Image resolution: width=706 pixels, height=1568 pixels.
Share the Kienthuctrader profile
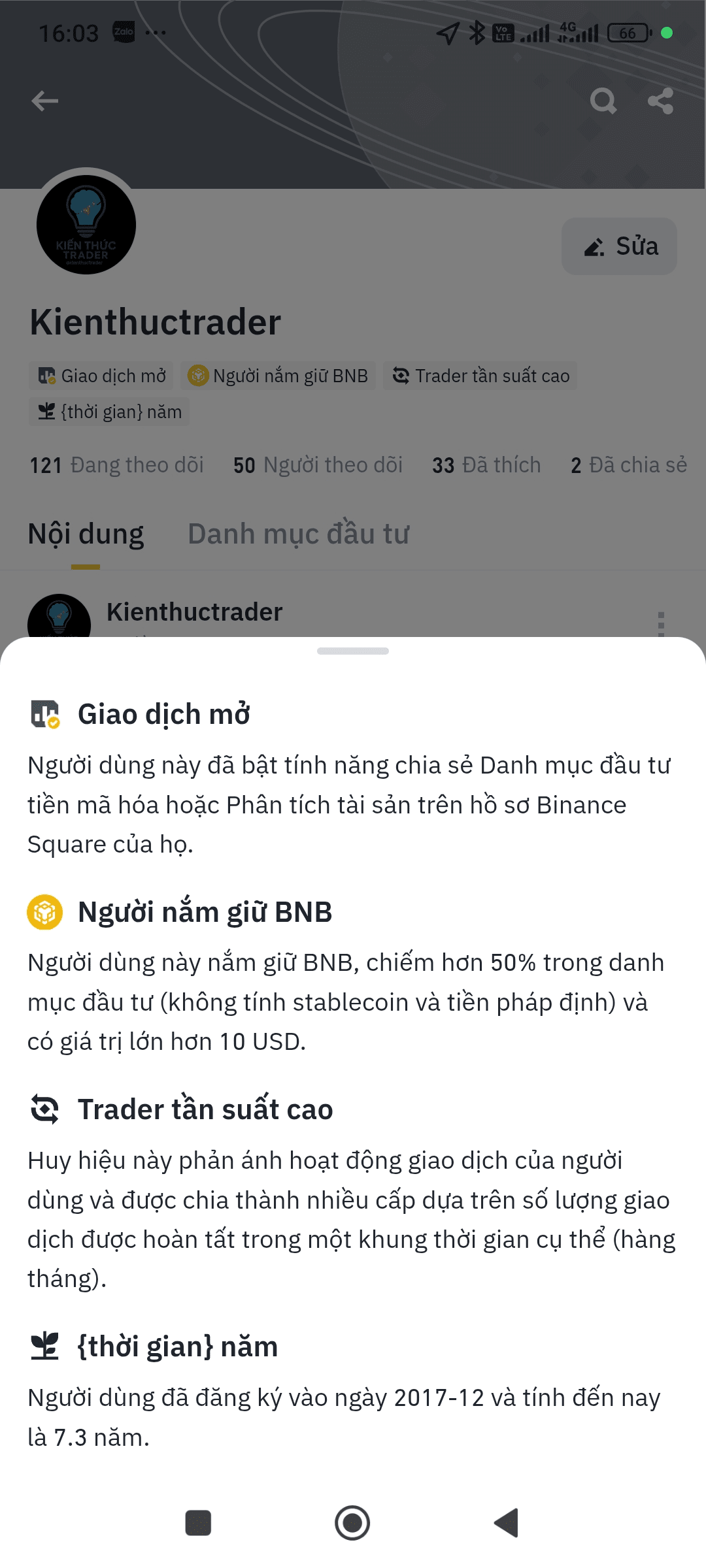(660, 101)
